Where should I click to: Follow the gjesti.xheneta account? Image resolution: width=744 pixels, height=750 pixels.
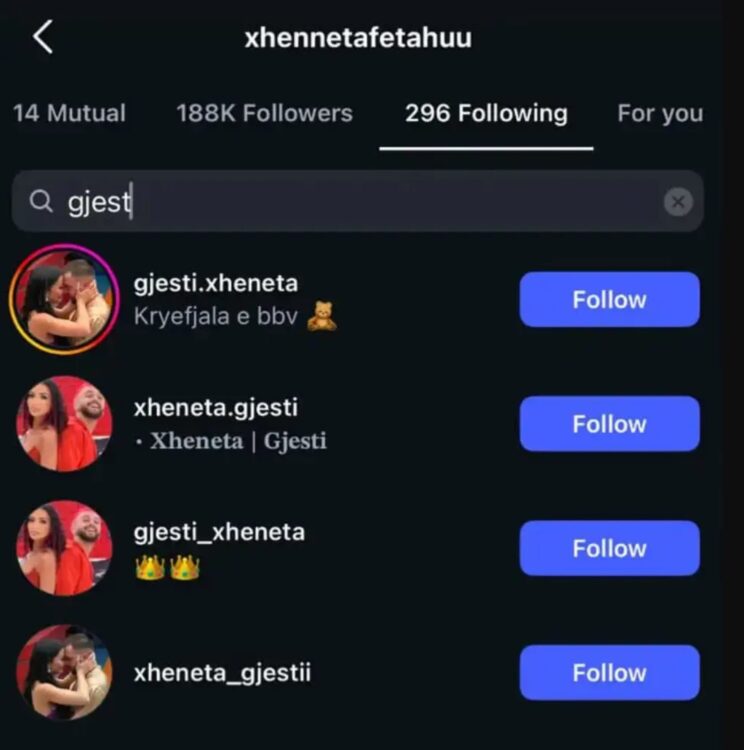click(609, 300)
